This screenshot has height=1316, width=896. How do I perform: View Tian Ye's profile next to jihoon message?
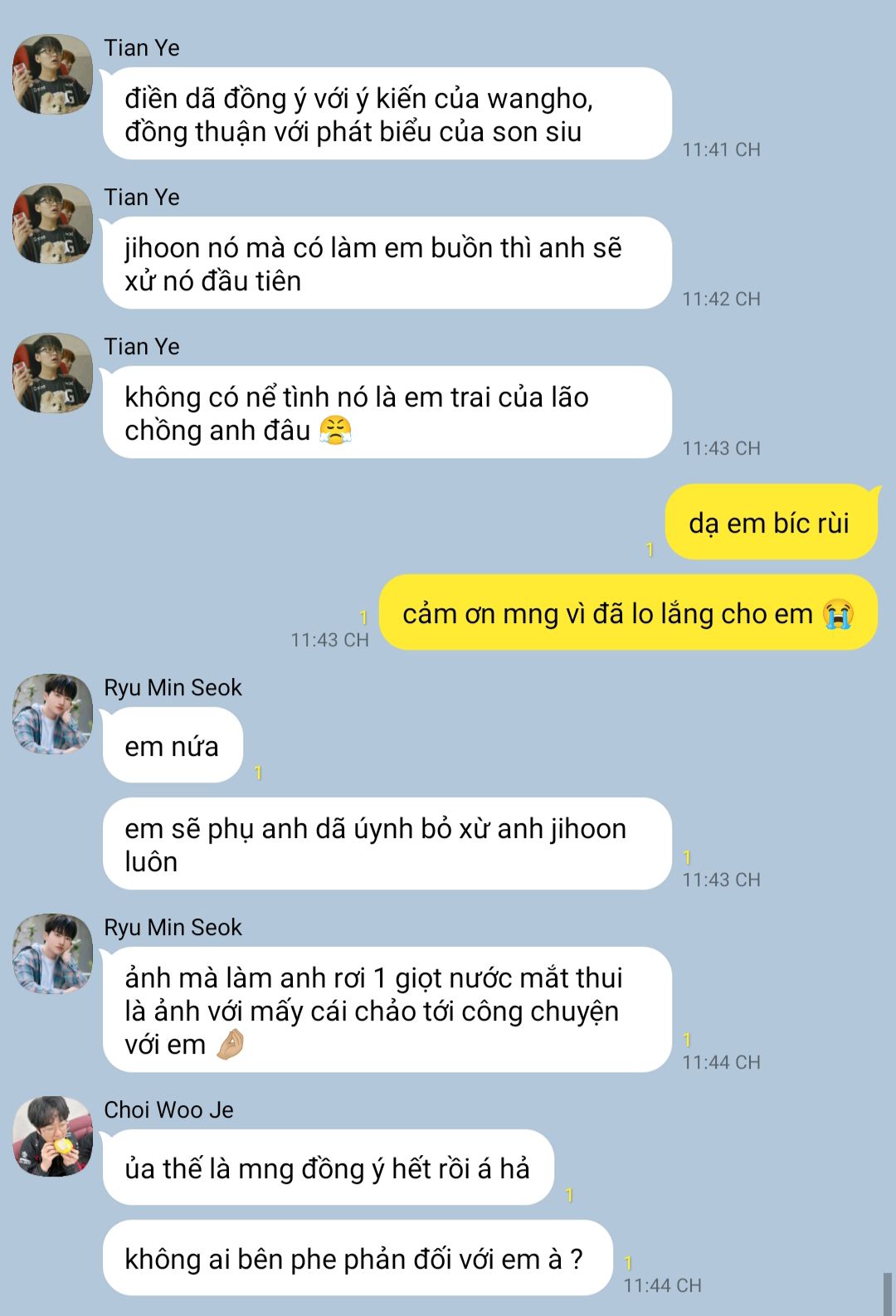coord(52,224)
